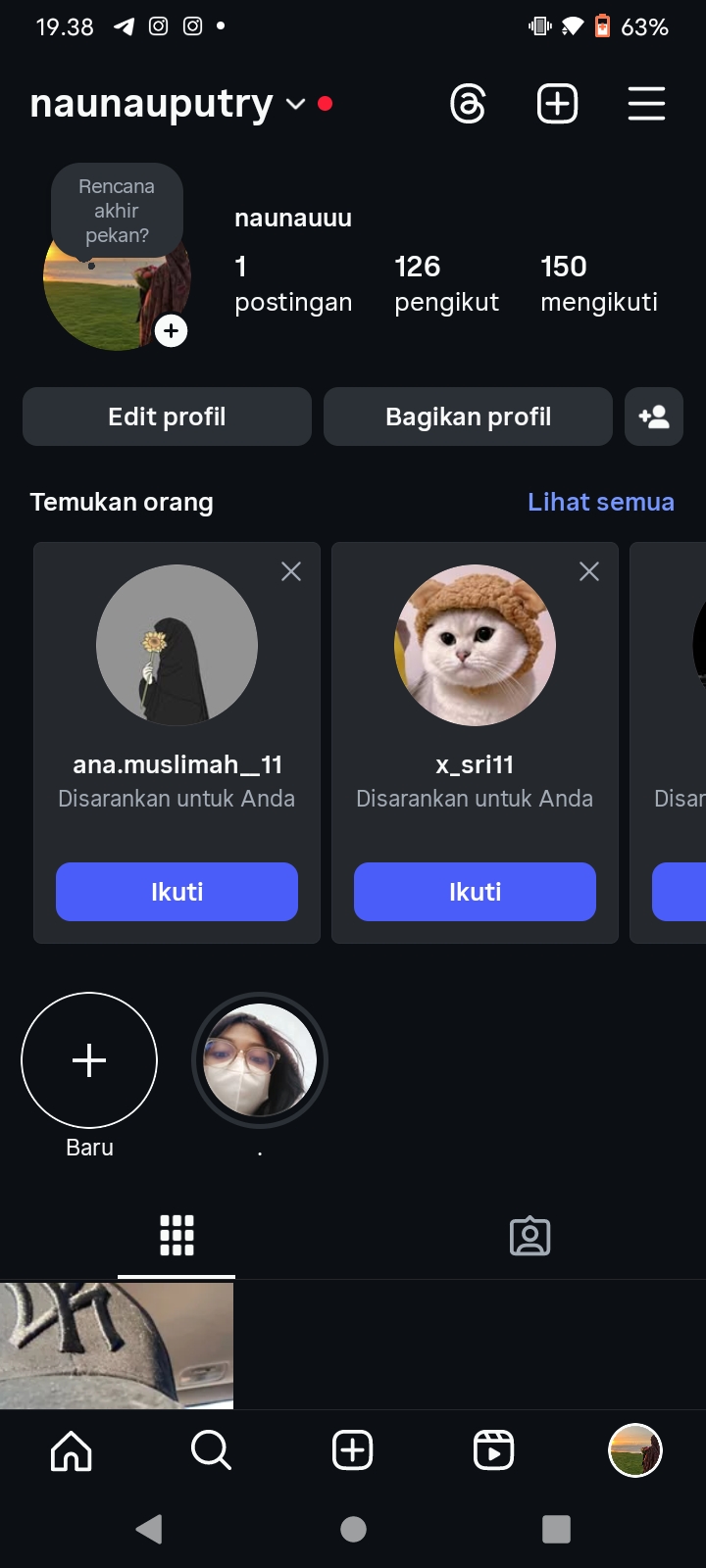Open the hamburger menu

[646, 104]
